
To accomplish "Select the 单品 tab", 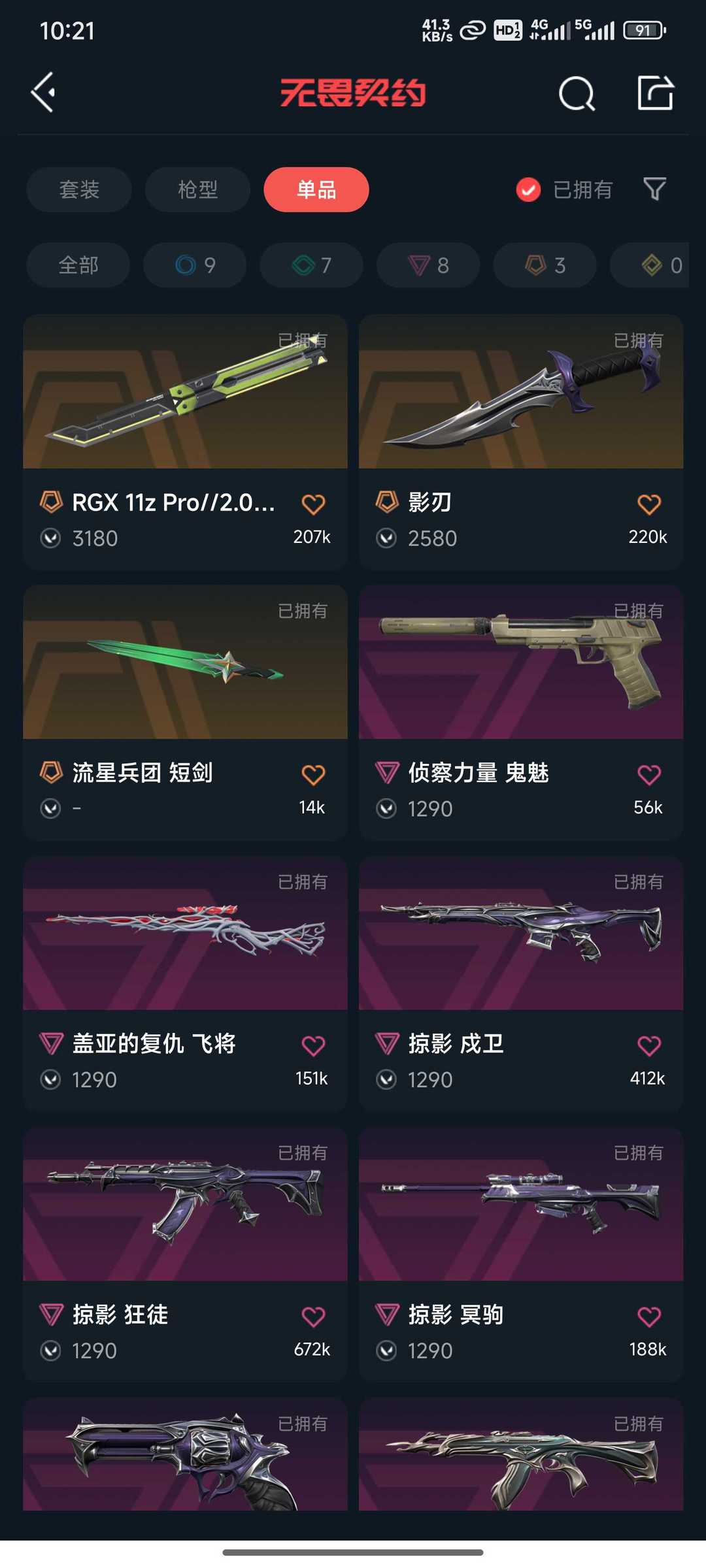I will click(x=316, y=189).
